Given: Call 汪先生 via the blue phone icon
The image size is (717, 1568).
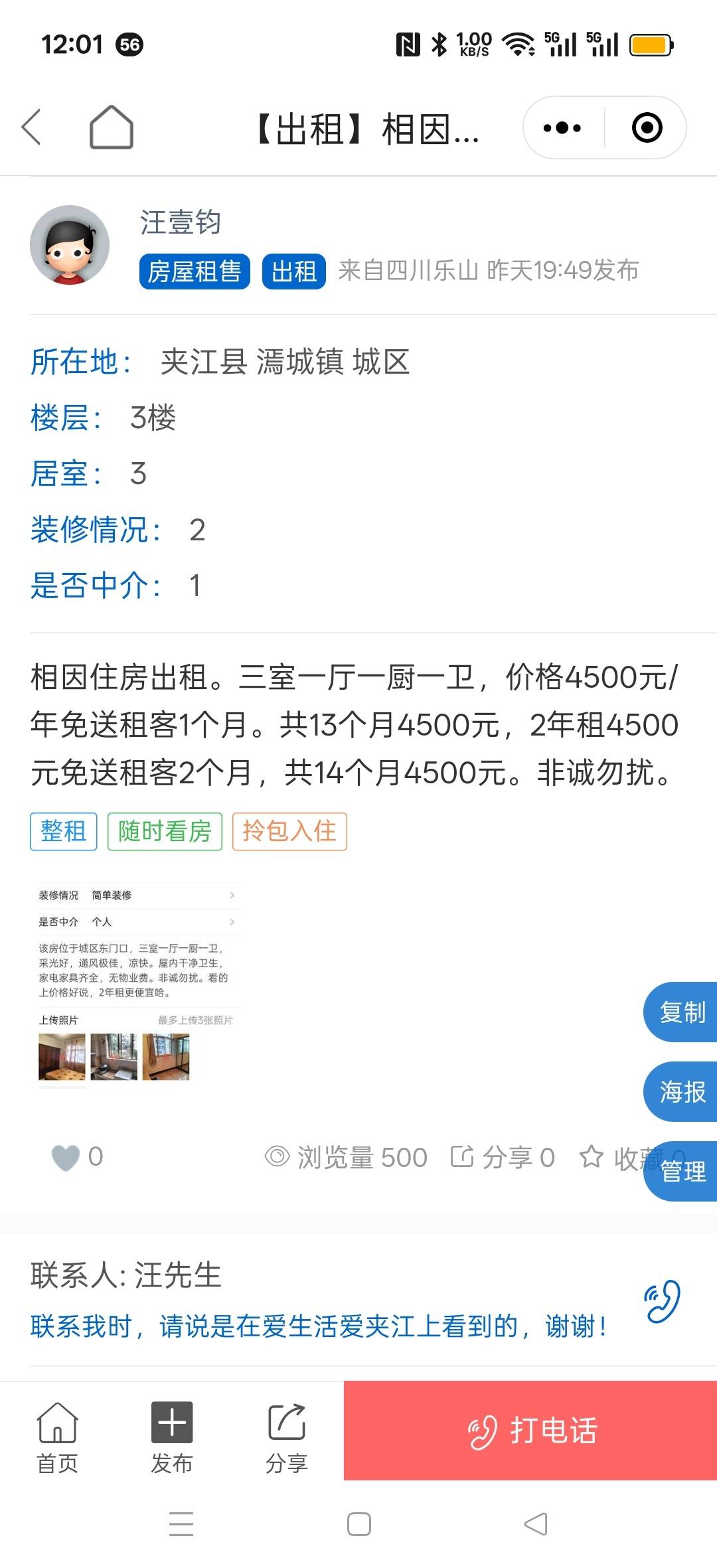Looking at the screenshot, I should [x=662, y=1302].
